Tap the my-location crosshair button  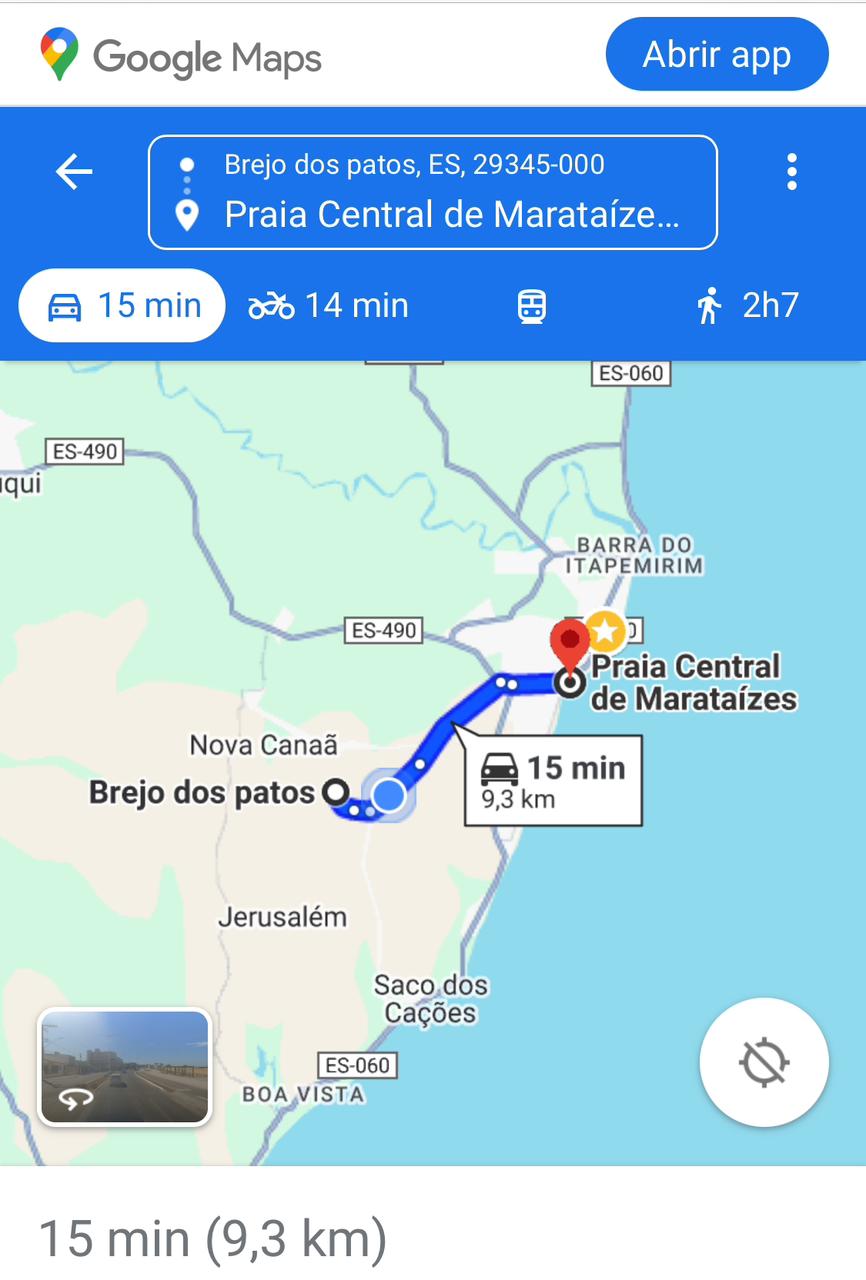click(764, 1062)
